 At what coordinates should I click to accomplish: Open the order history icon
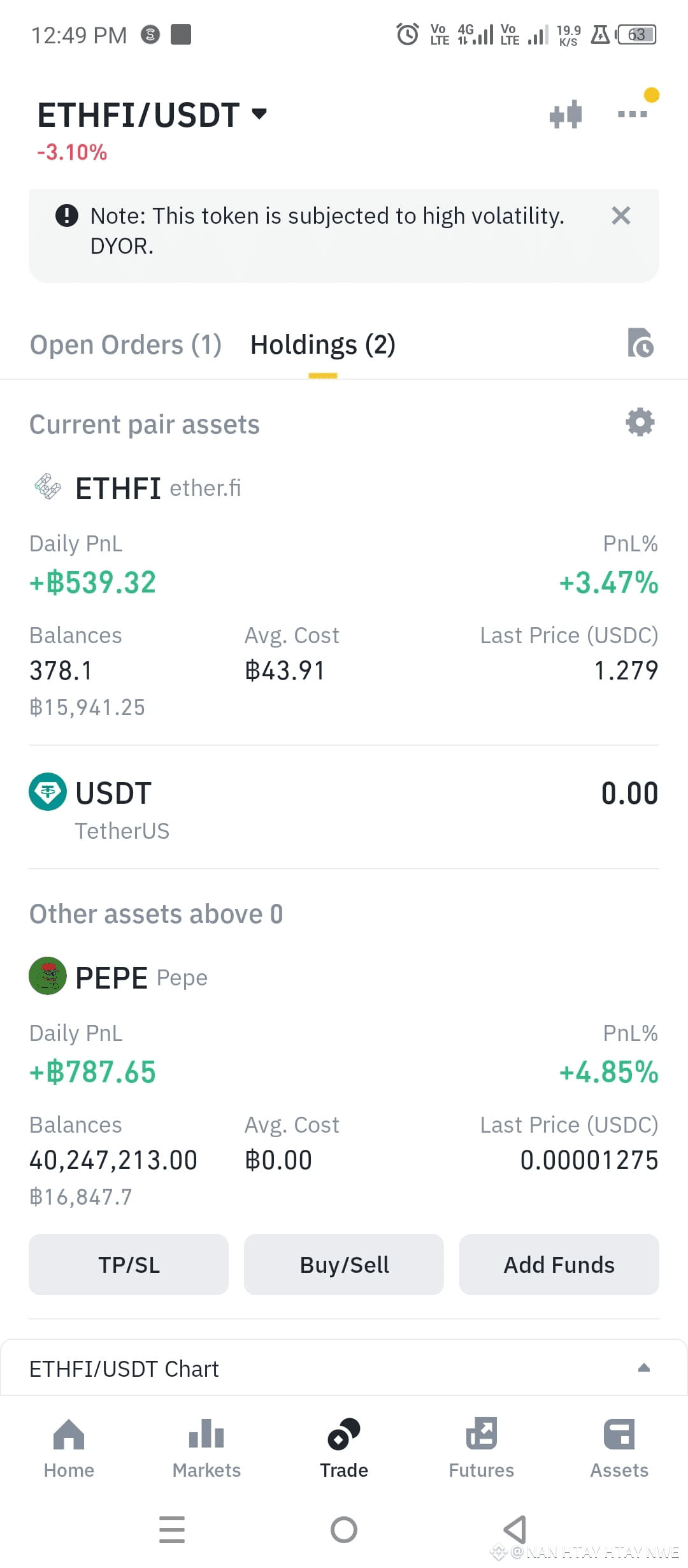click(640, 343)
